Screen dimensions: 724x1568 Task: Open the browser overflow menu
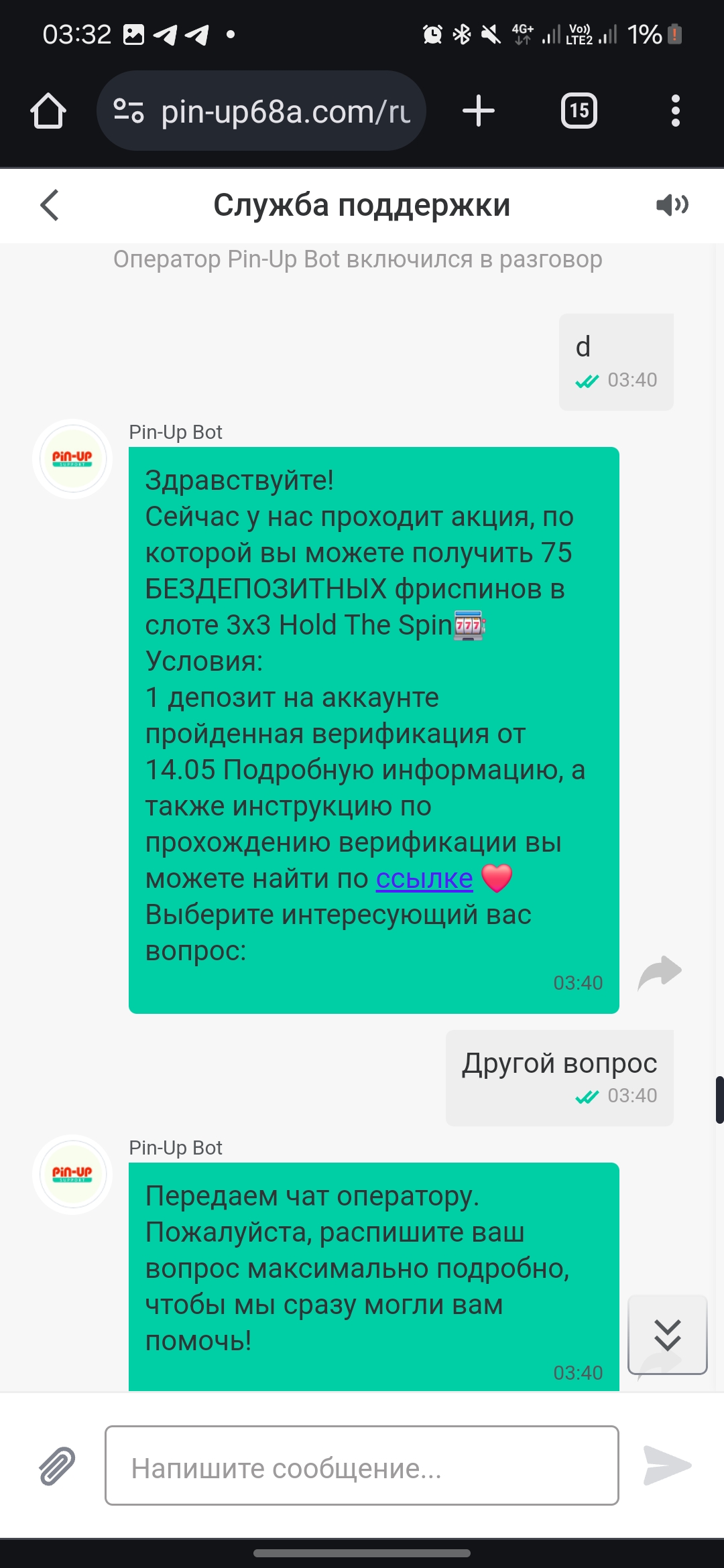pyautogui.click(x=676, y=111)
